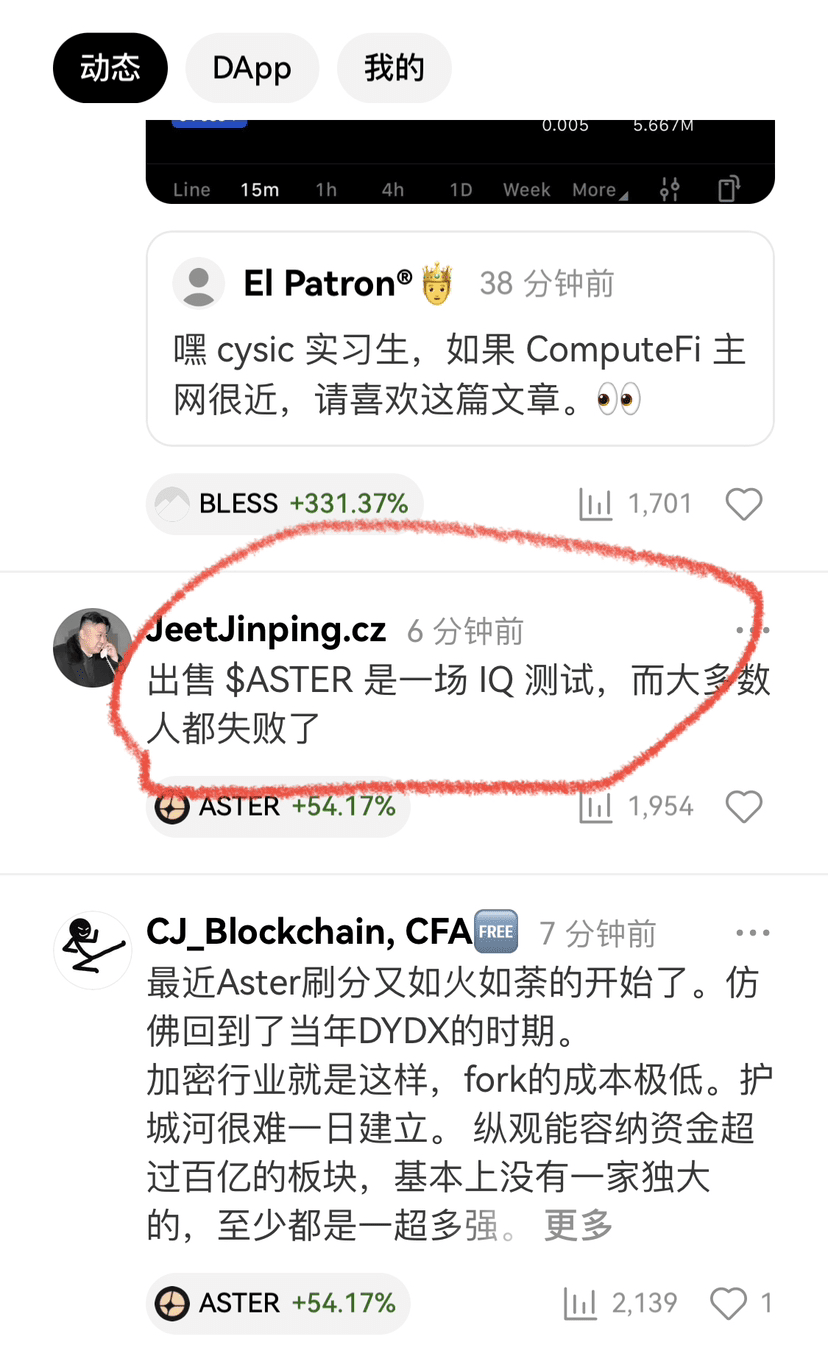This screenshot has width=828, height=1370.
Task: Like JeetJinping.cz's post
Action: (x=744, y=807)
